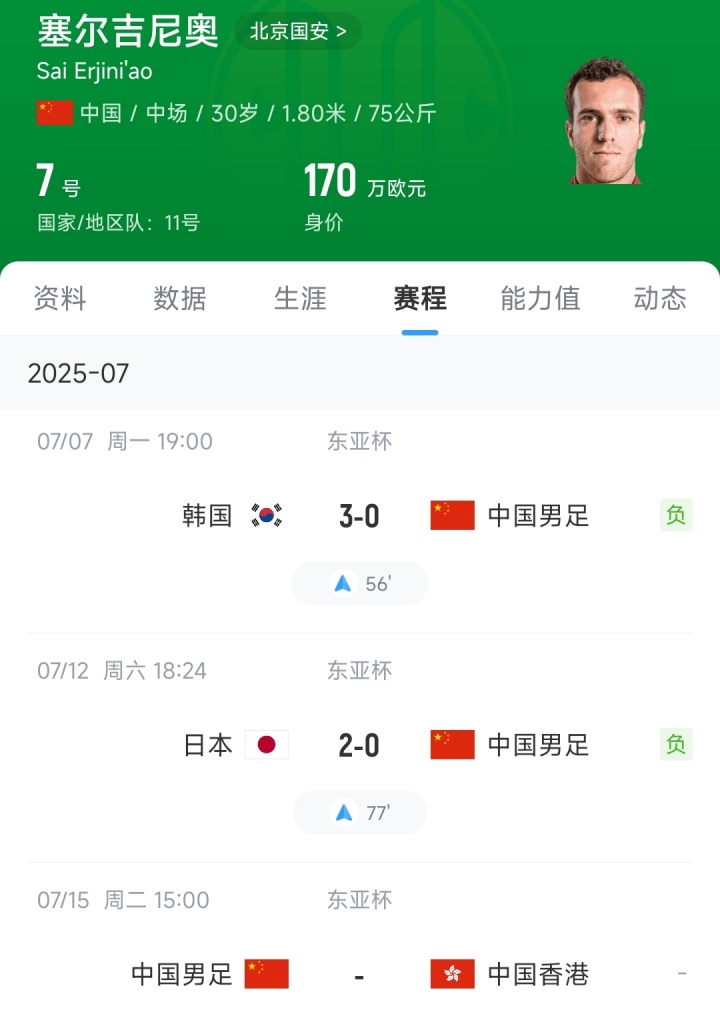View the player's profile photo
The height and width of the screenshot is (1020, 720).
pos(604,120)
